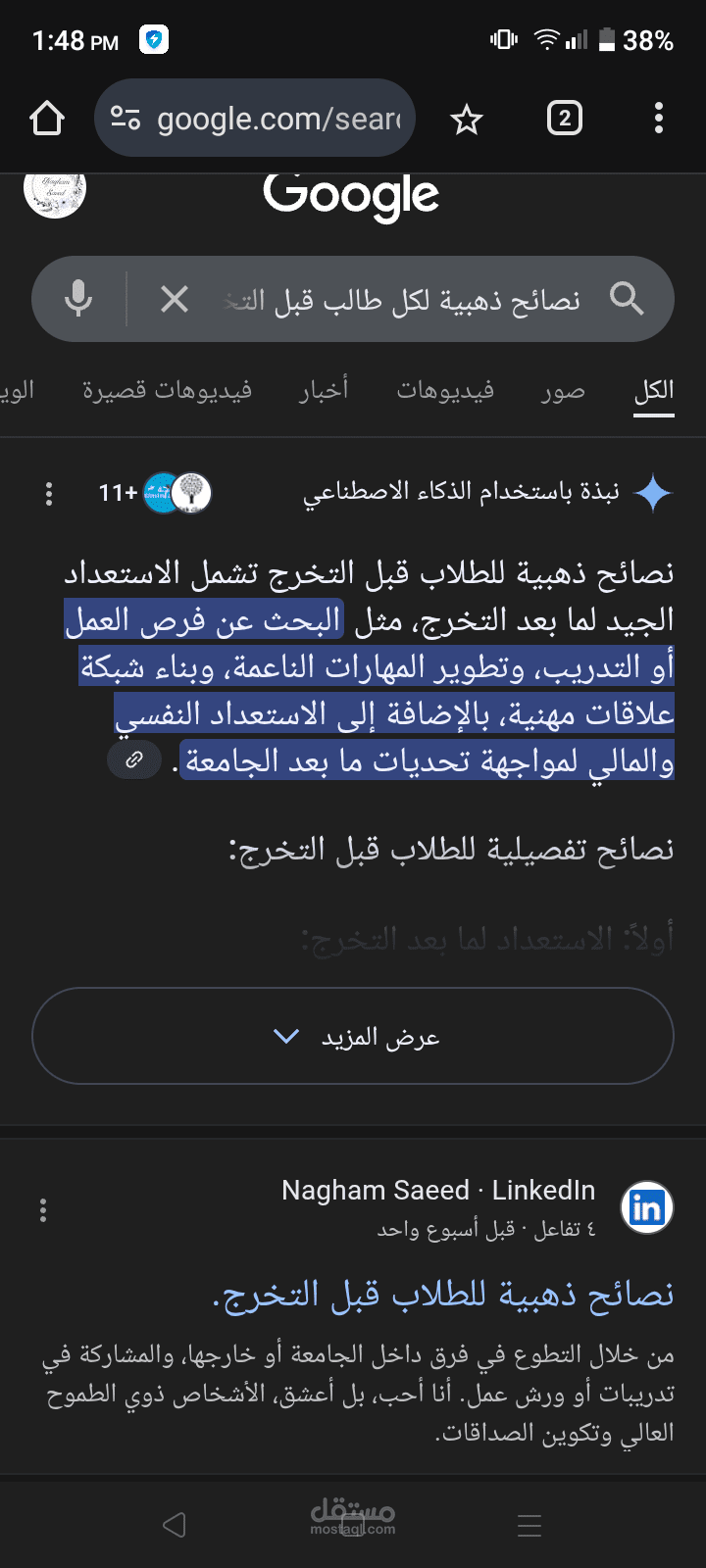This screenshot has height=1568, width=706.
Task: View the 11+ AI overview sources
Action: click(156, 493)
